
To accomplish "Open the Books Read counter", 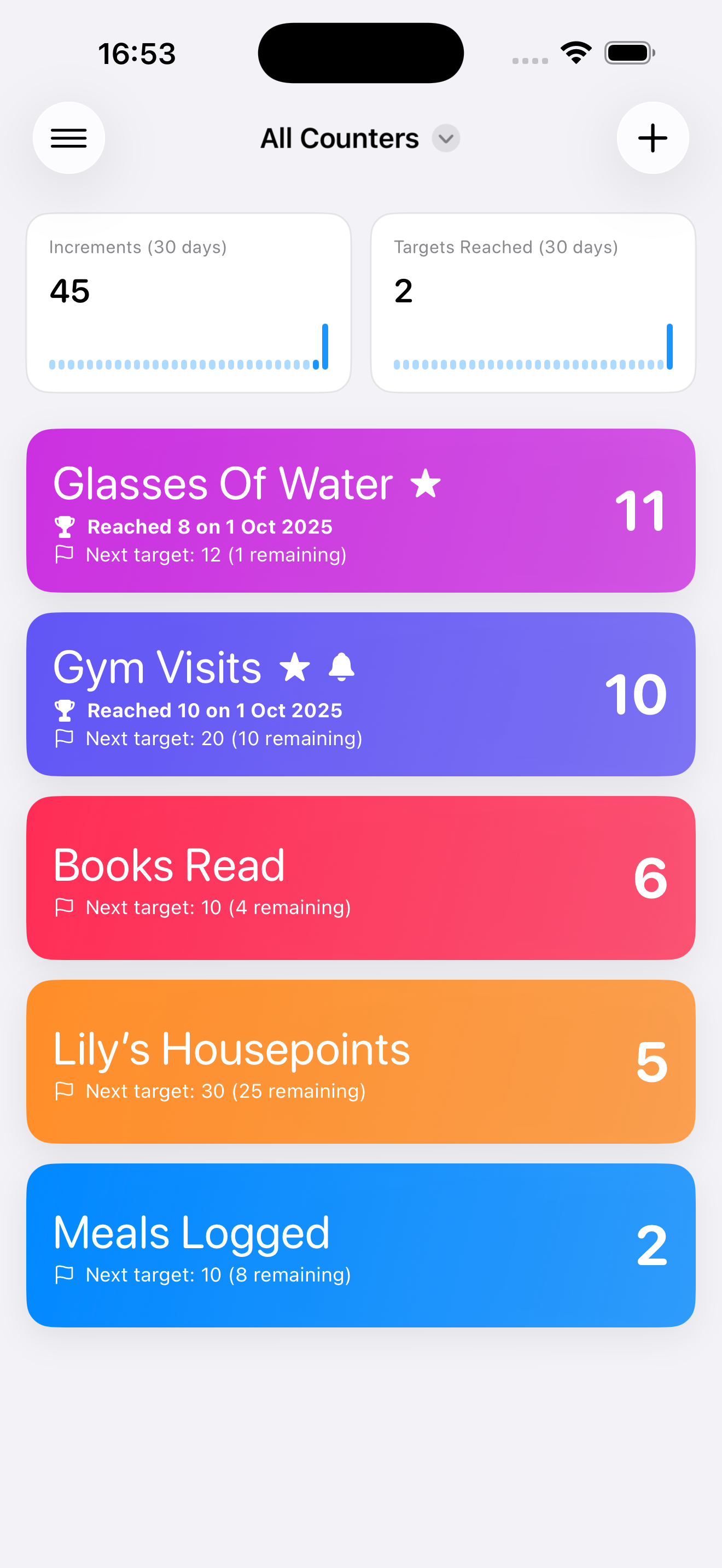I will pyautogui.click(x=361, y=880).
